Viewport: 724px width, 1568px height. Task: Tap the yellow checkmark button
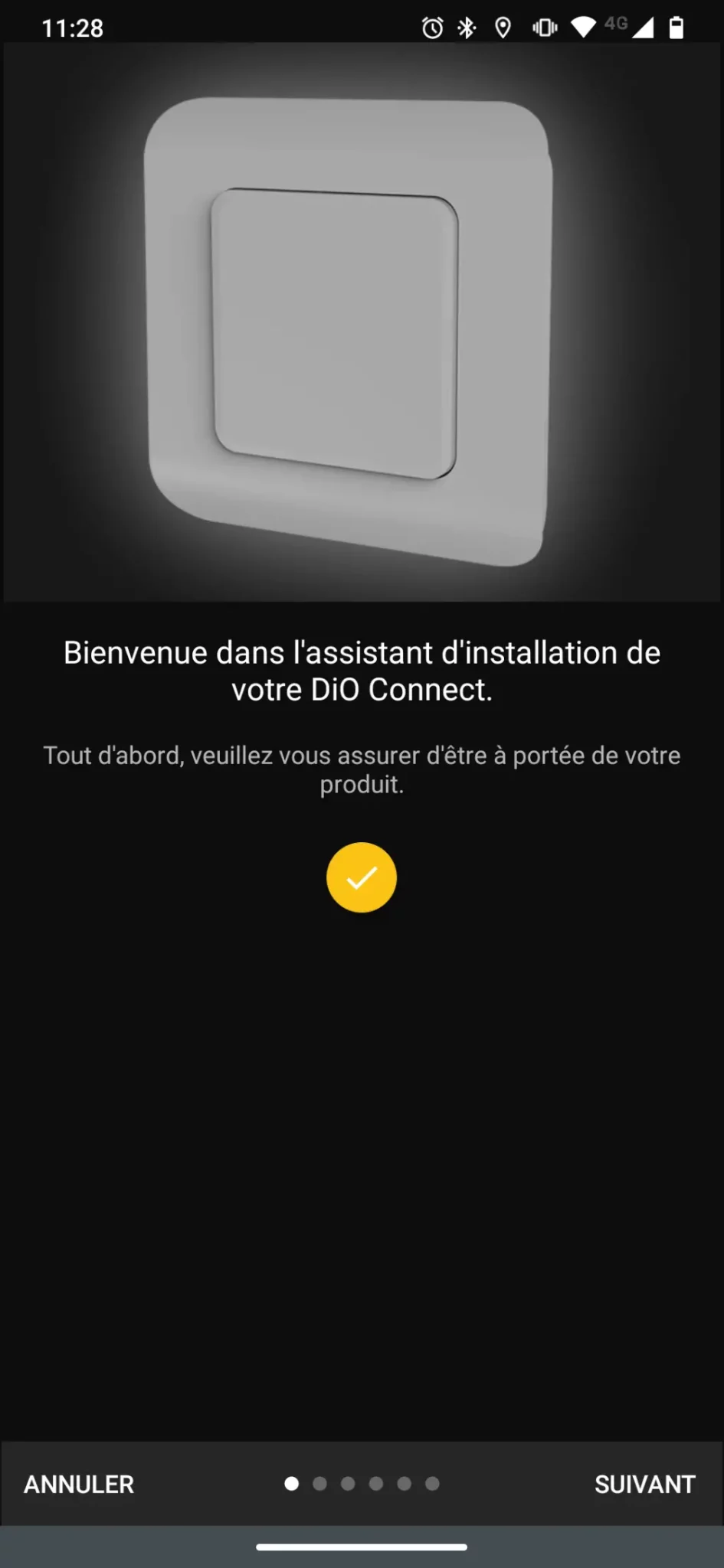[362, 877]
